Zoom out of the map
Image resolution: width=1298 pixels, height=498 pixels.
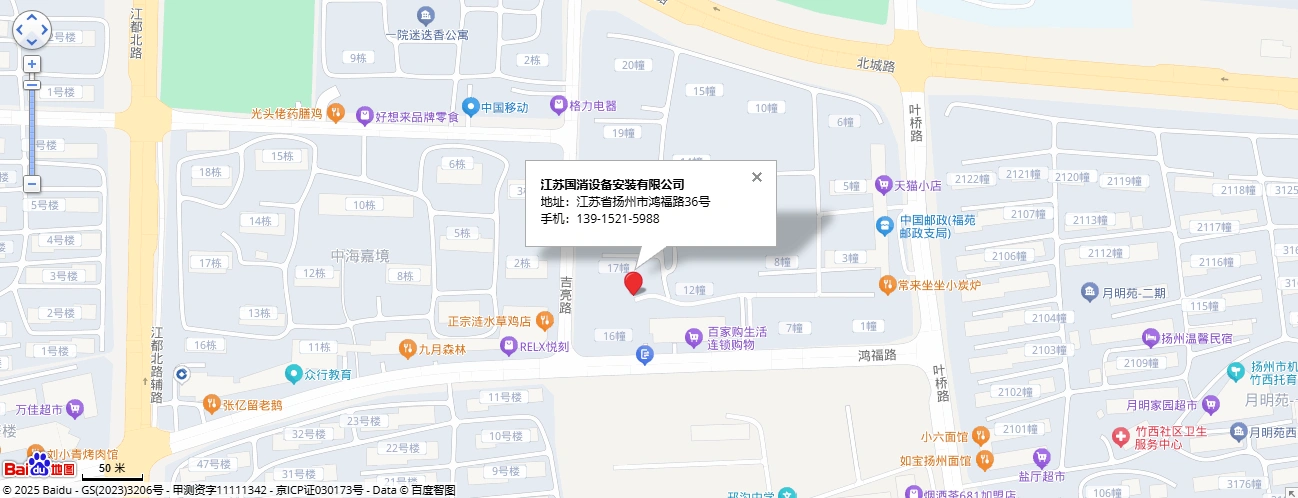tap(32, 184)
